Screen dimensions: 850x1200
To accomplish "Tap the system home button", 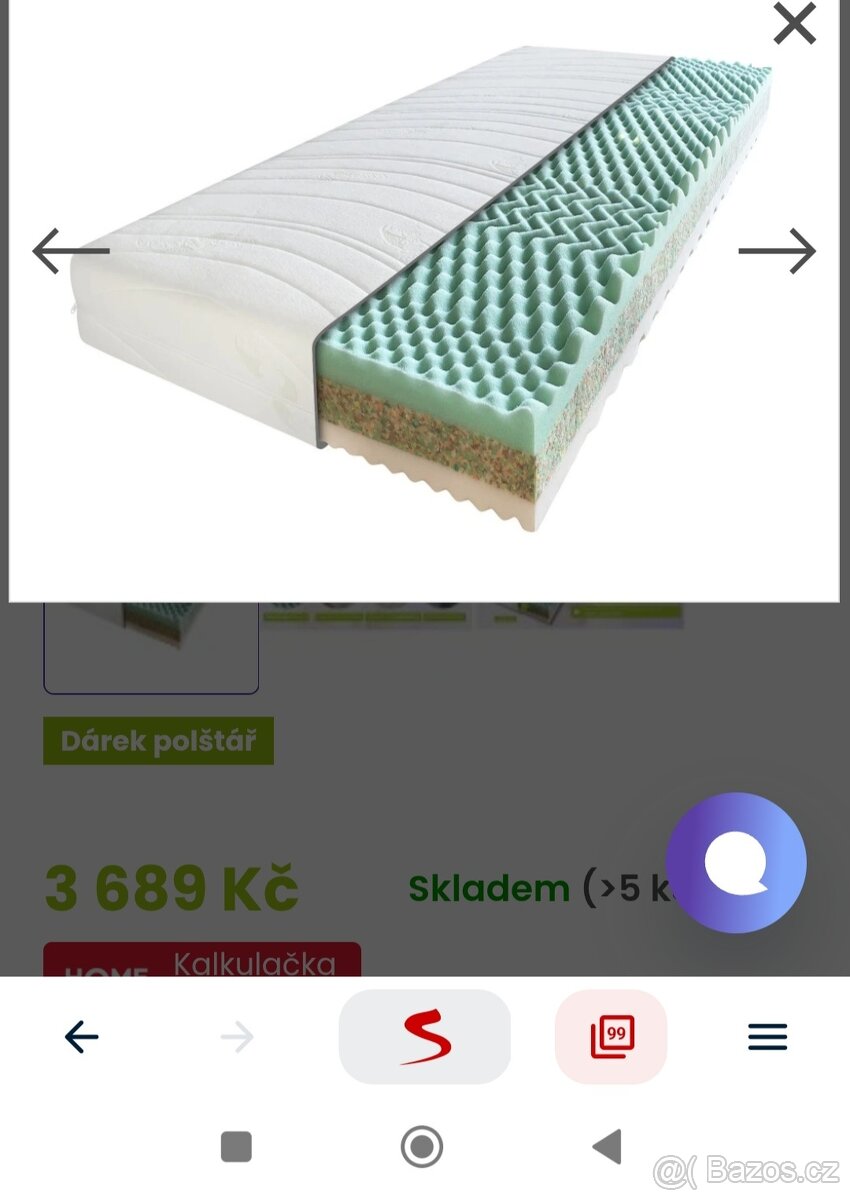I will [422, 1146].
